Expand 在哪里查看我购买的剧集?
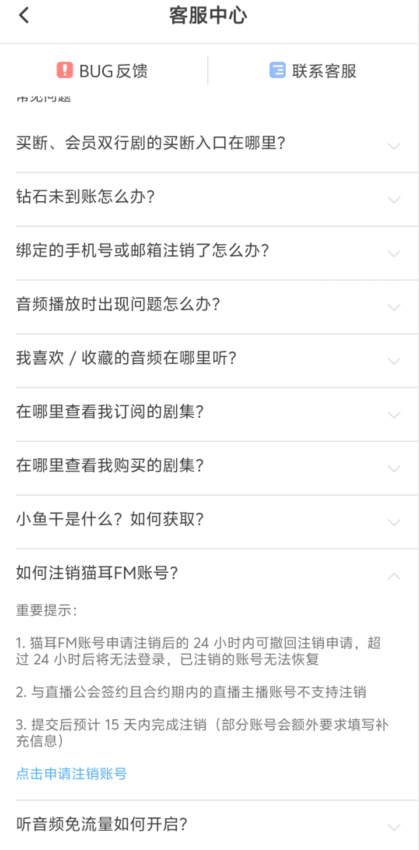 (x=209, y=467)
